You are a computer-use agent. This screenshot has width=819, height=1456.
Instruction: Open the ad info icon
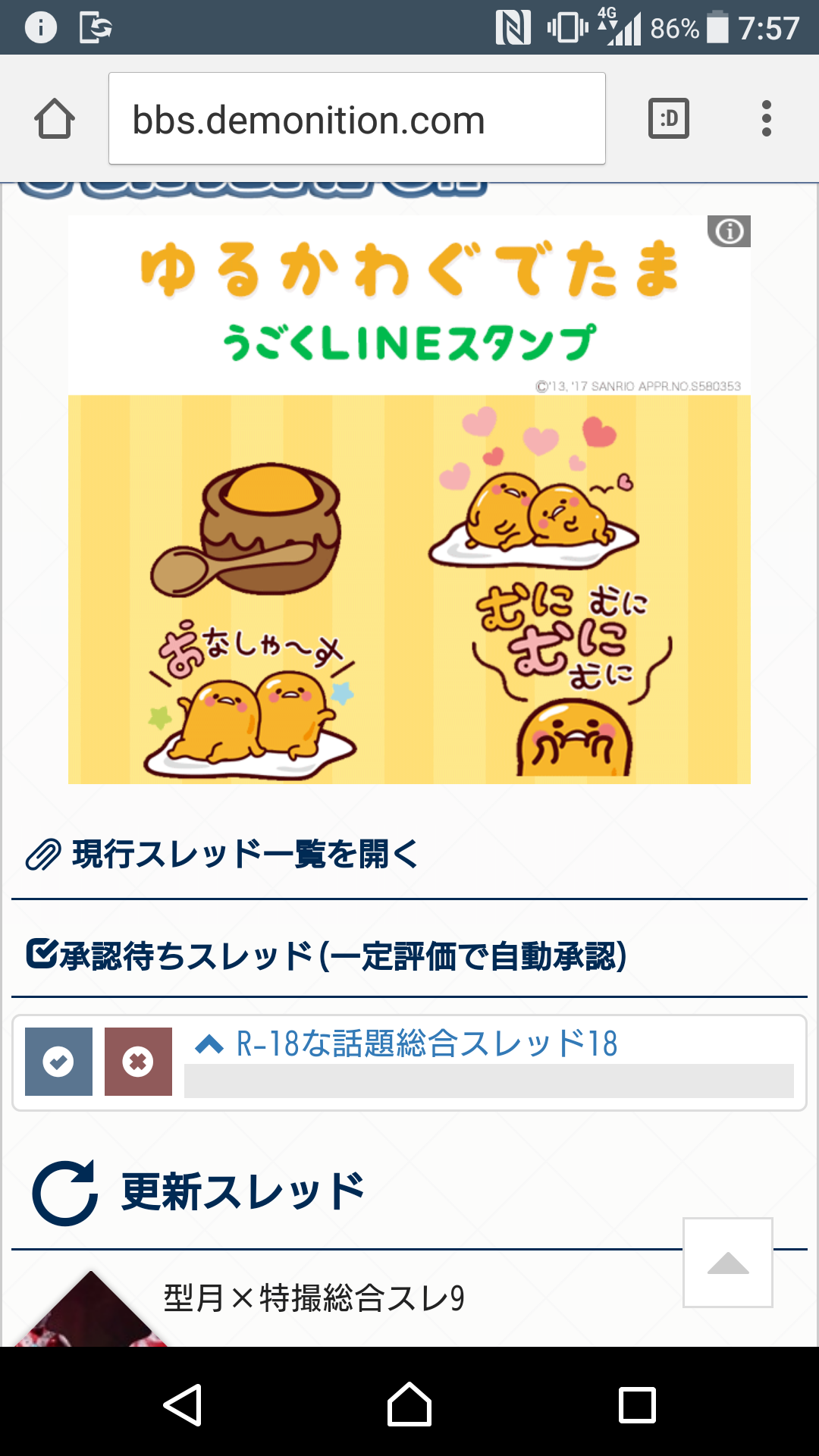[729, 231]
